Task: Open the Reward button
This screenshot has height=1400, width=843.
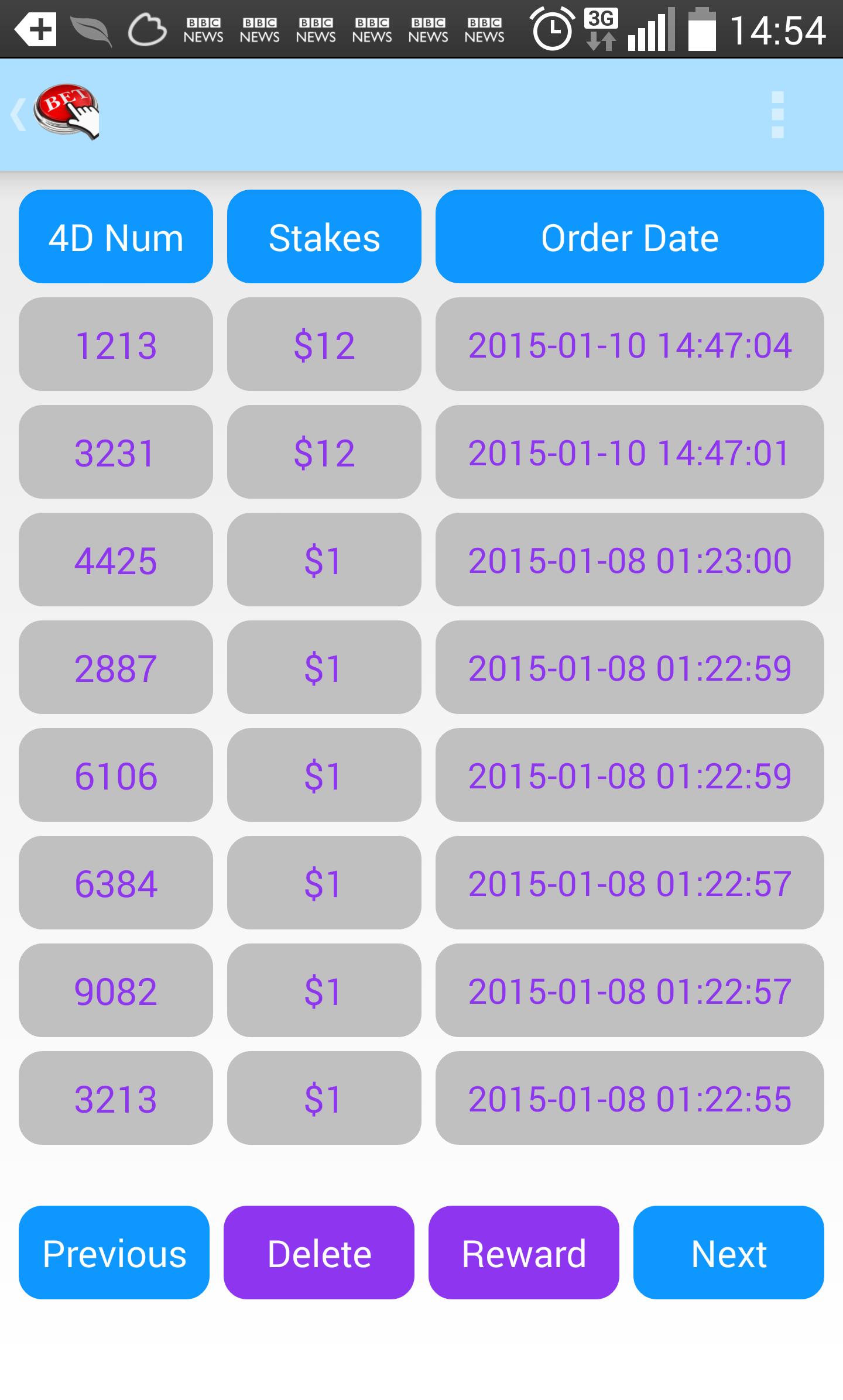Action: tap(524, 1253)
